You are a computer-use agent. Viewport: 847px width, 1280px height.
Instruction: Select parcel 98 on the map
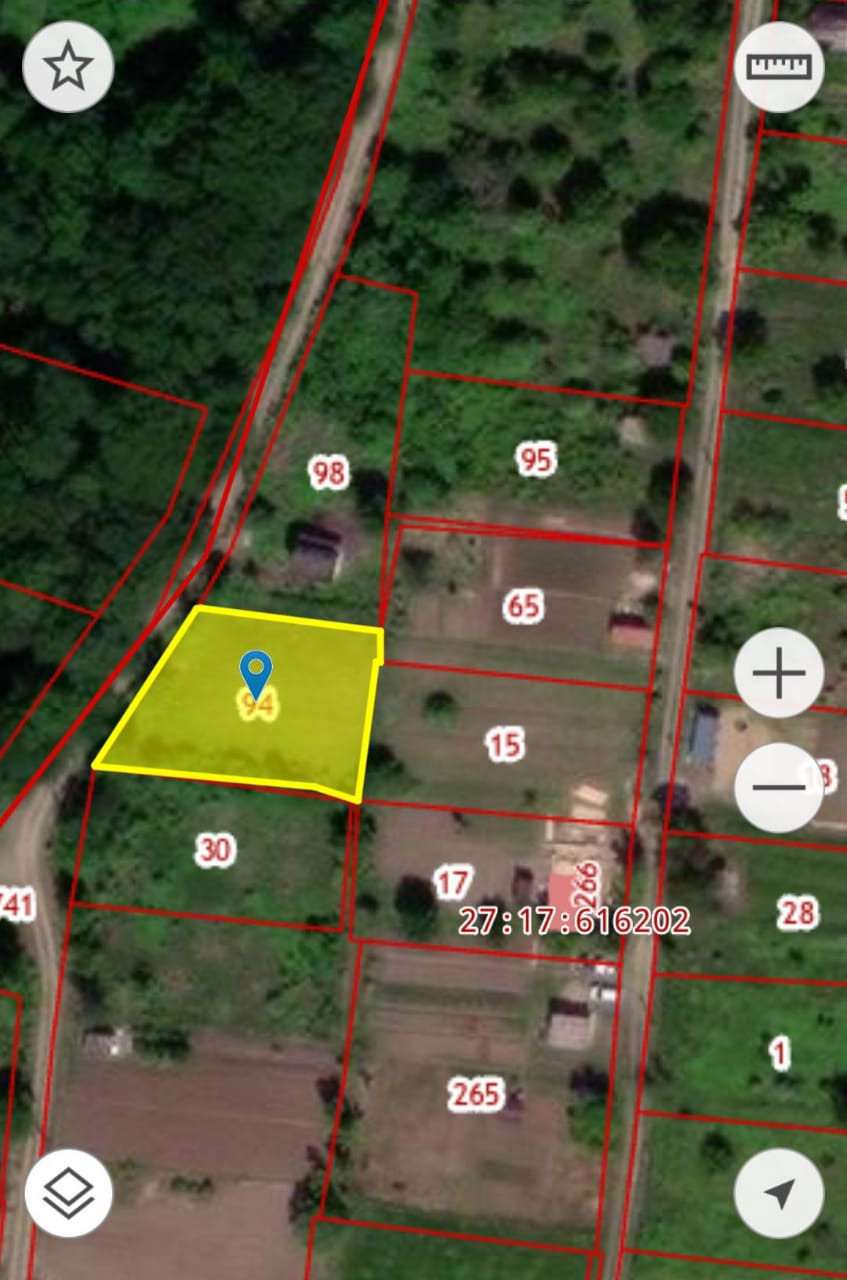click(328, 472)
